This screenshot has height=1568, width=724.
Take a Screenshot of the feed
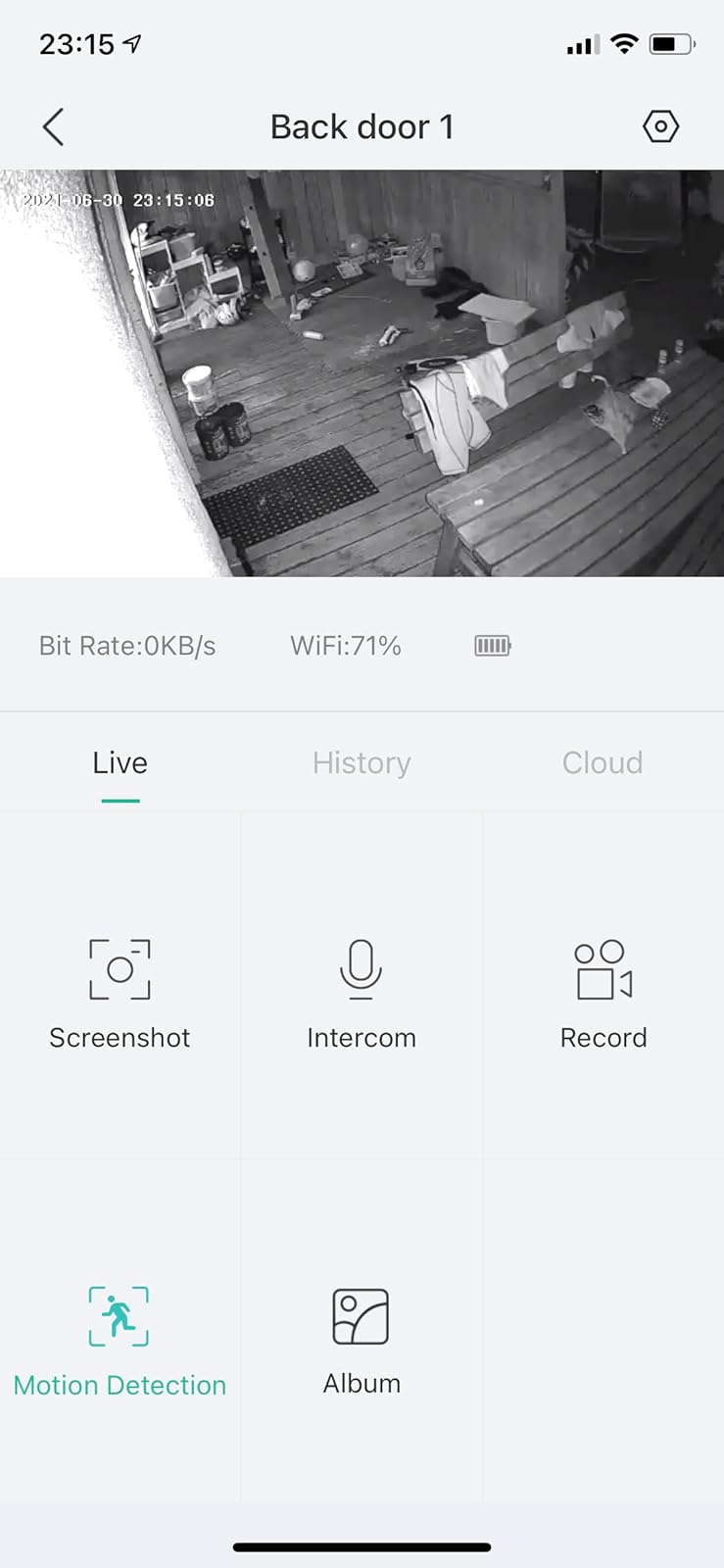click(x=120, y=992)
